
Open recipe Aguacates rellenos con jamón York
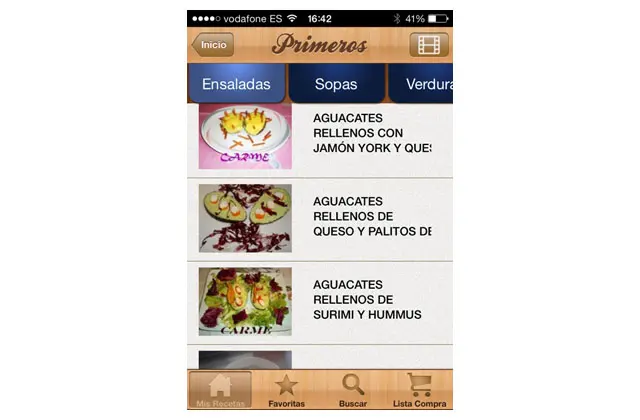pyautogui.click(x=320, y=134)
